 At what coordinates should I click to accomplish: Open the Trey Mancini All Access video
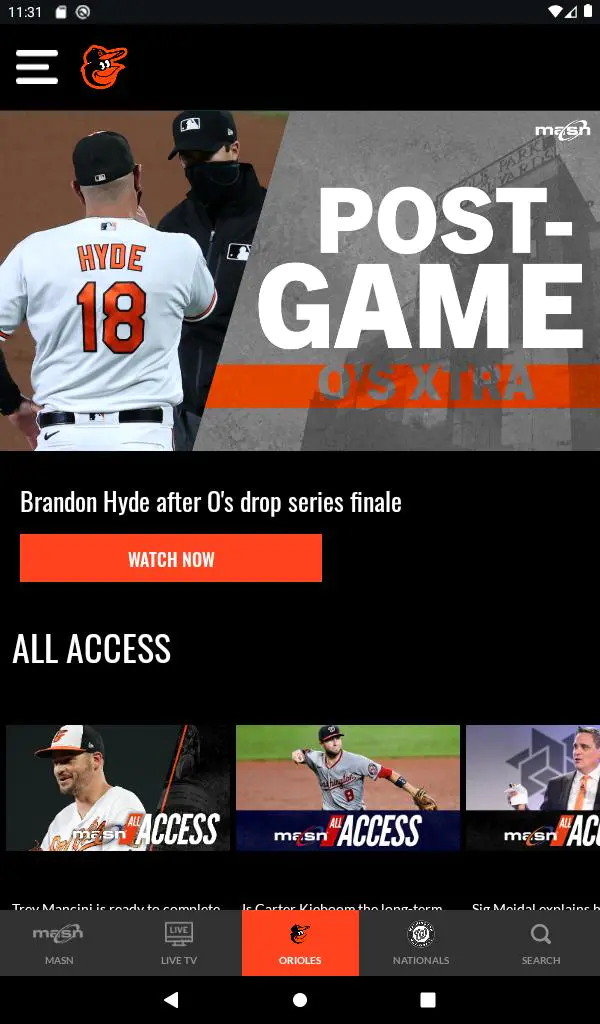pos(118,788)
